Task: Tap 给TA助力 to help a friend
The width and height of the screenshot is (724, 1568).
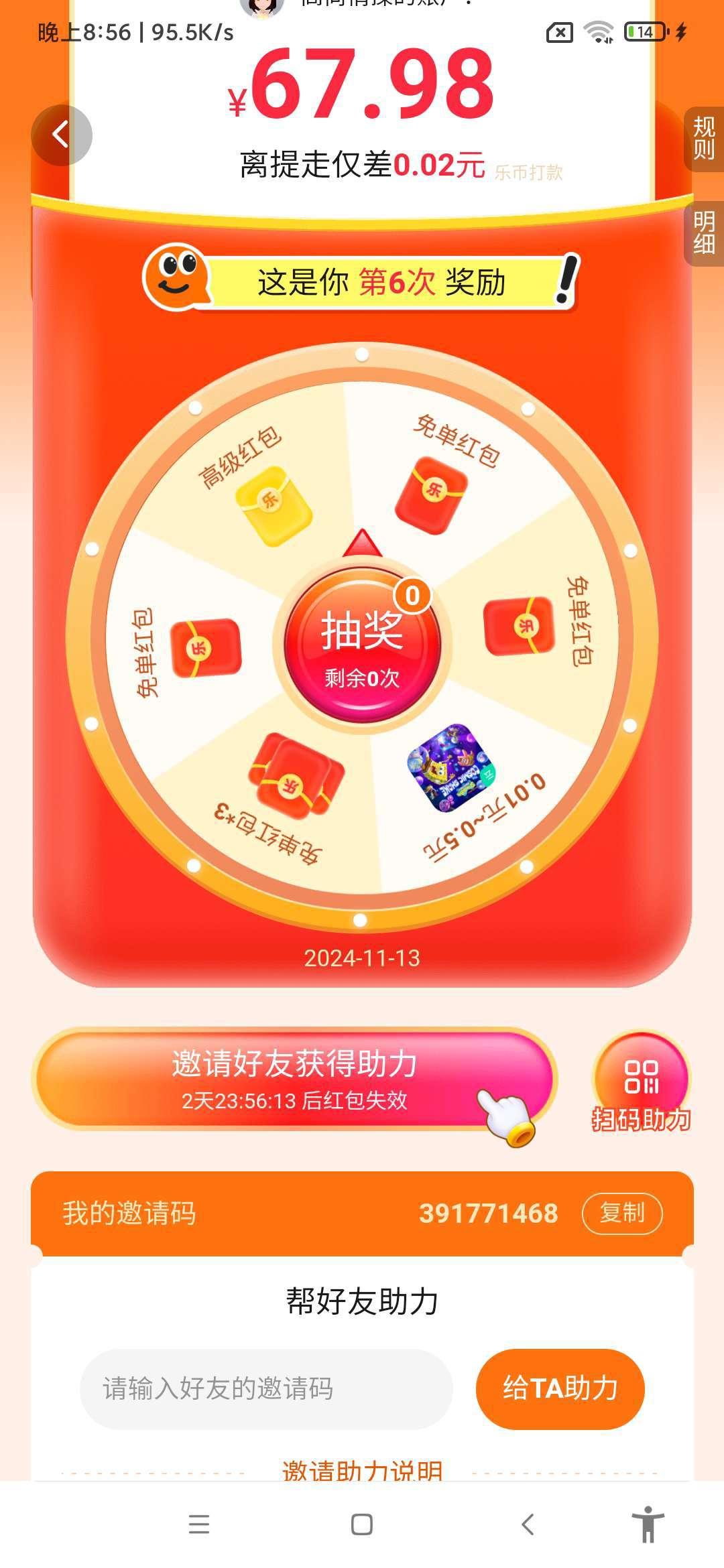Action: (x=560, y=1388)
